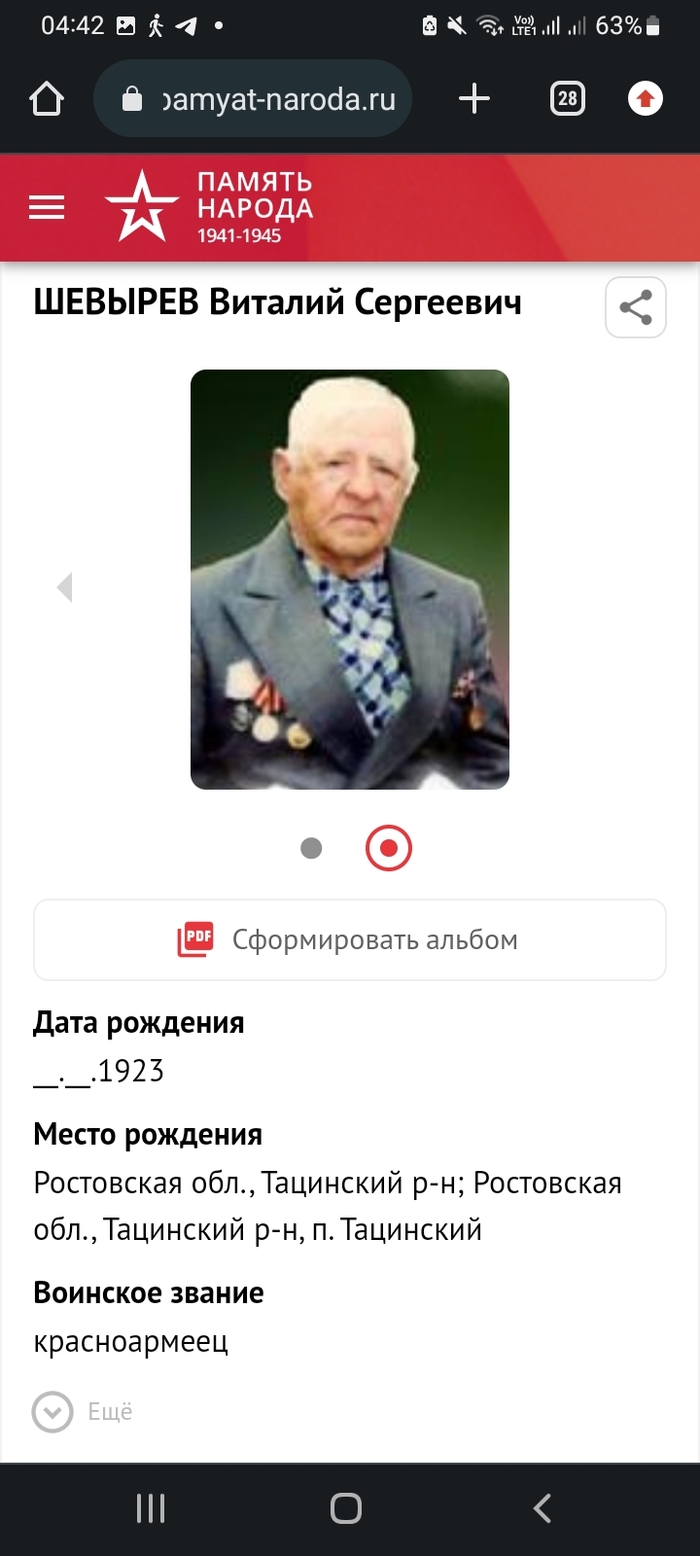Image resolution: width=700 pixels, height=1556 pixels.
Task: Show recent apps from navigation bar
Action: click(150, 1508)
